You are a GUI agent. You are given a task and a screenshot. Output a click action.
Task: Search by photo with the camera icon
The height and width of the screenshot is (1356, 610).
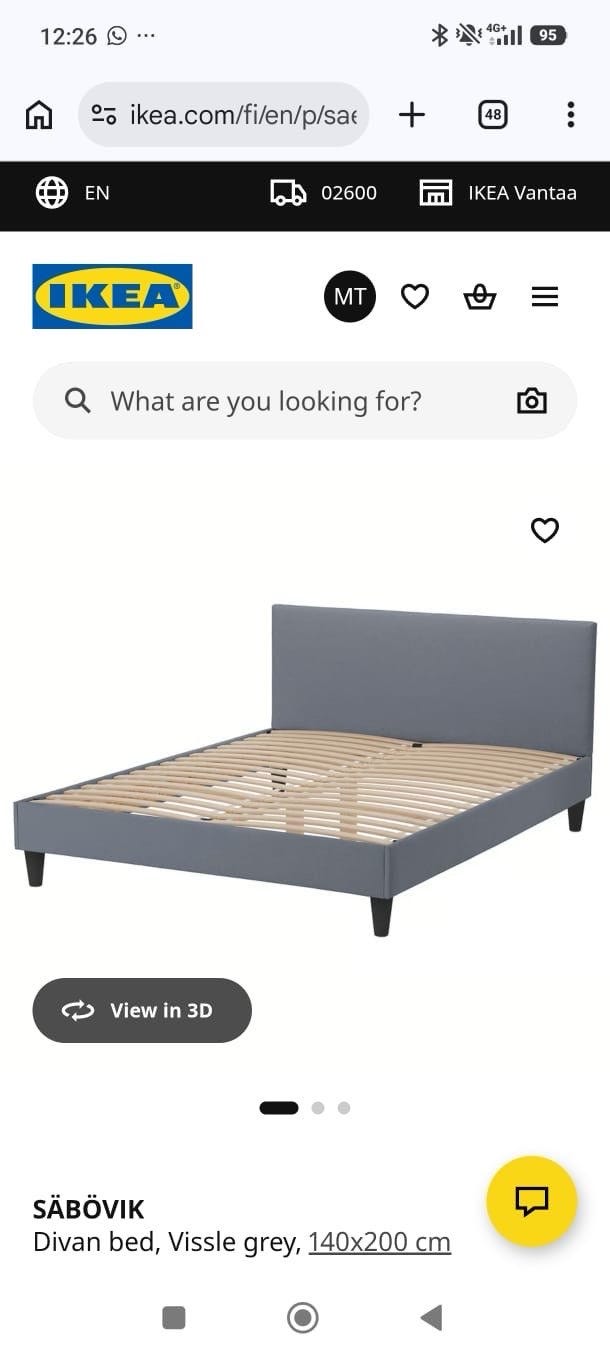click(x=532, y=401)
